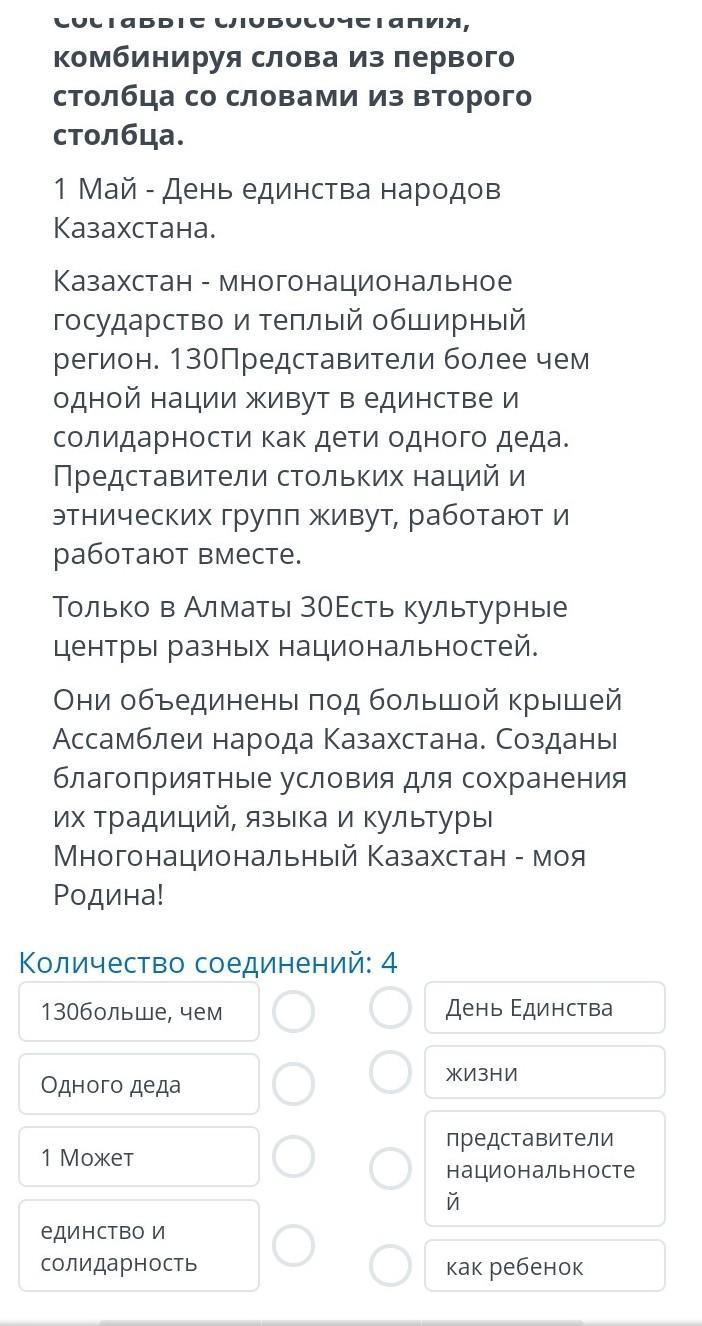The height and width of the screenshot is (1326, 702).
Task: Choose the circle for 'единство и солидарность'
Action: click(x=294, y=1246)
